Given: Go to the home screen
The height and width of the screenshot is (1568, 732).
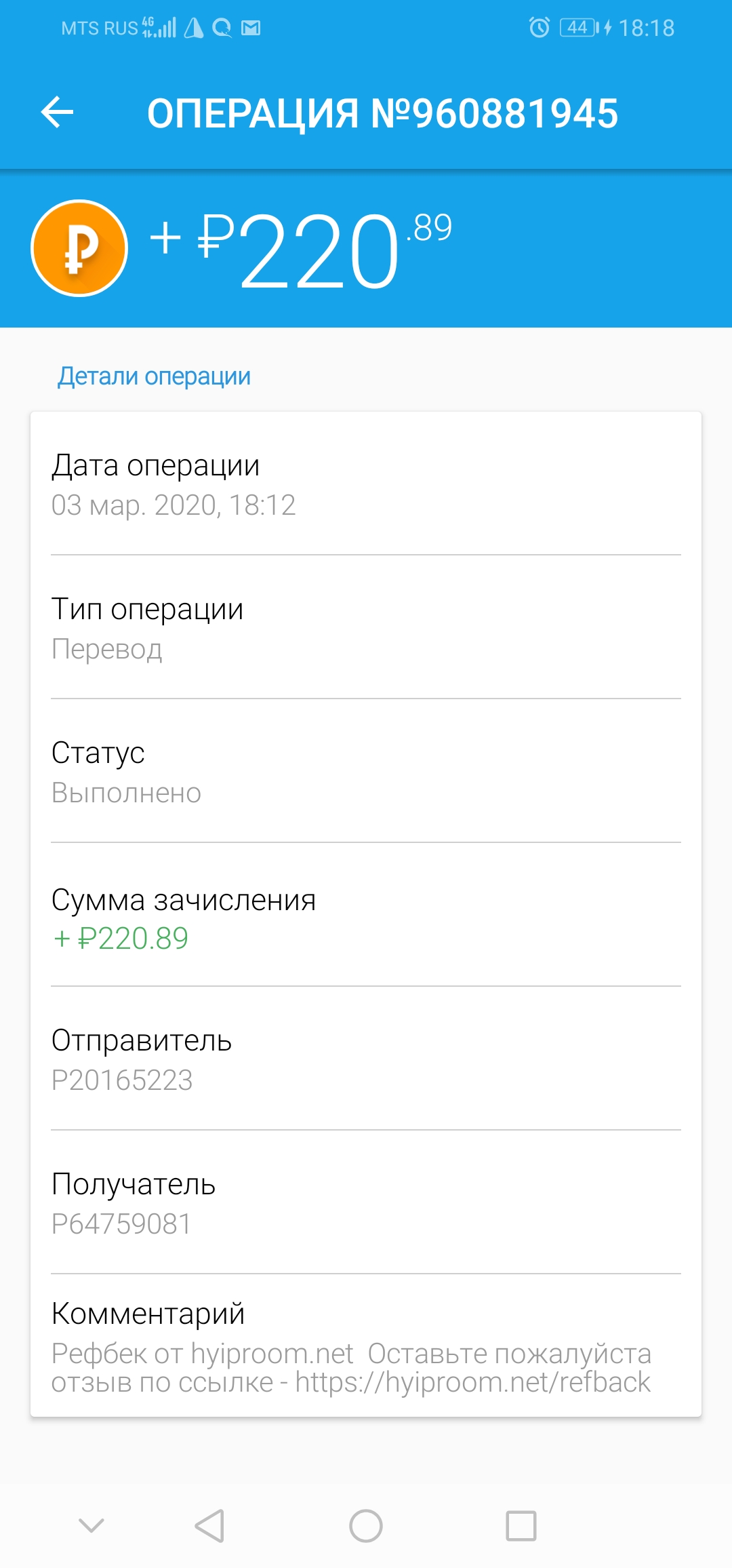Looking at the screenshot, I should (366, 1526).
